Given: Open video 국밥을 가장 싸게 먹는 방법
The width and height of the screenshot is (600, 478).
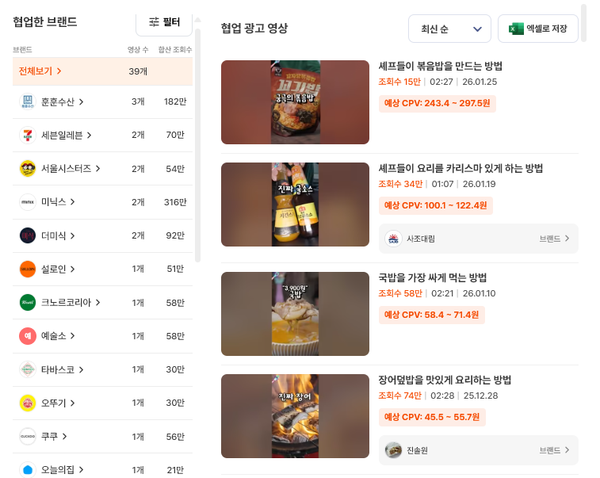Looking at the screenshot, I should pyautogui.click(x=433, y=277).
